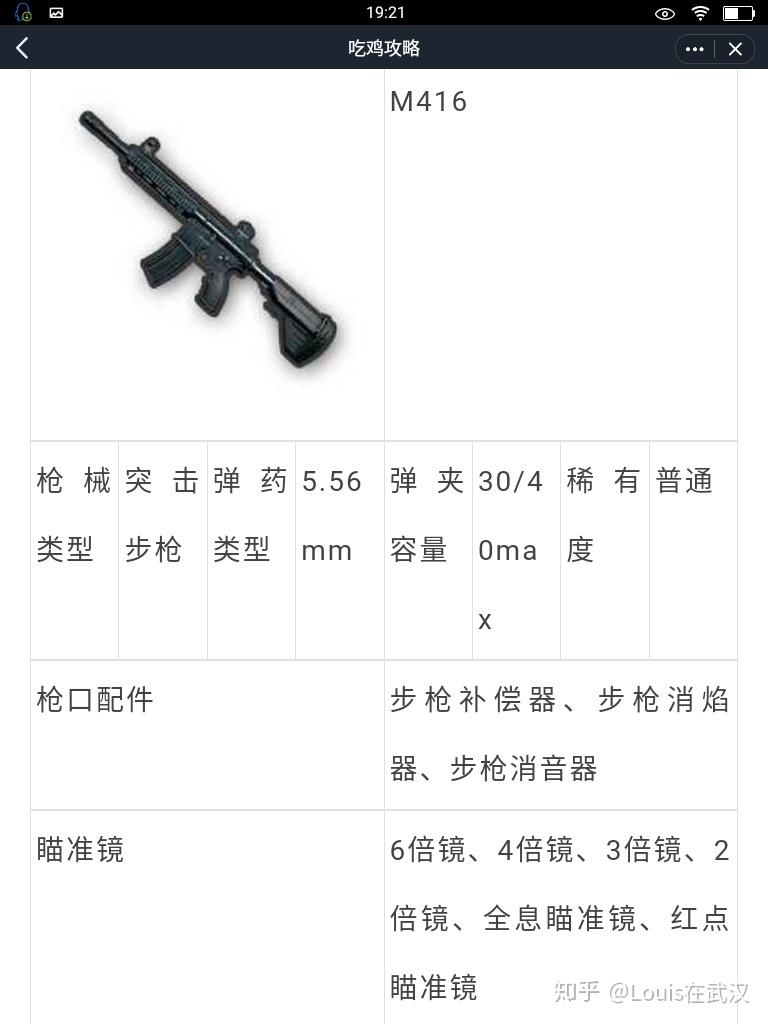The width and height of the screenshot is (768, 1024).
Task: Tap the 吃鸡攻略 page title
Action: [384, 48]
